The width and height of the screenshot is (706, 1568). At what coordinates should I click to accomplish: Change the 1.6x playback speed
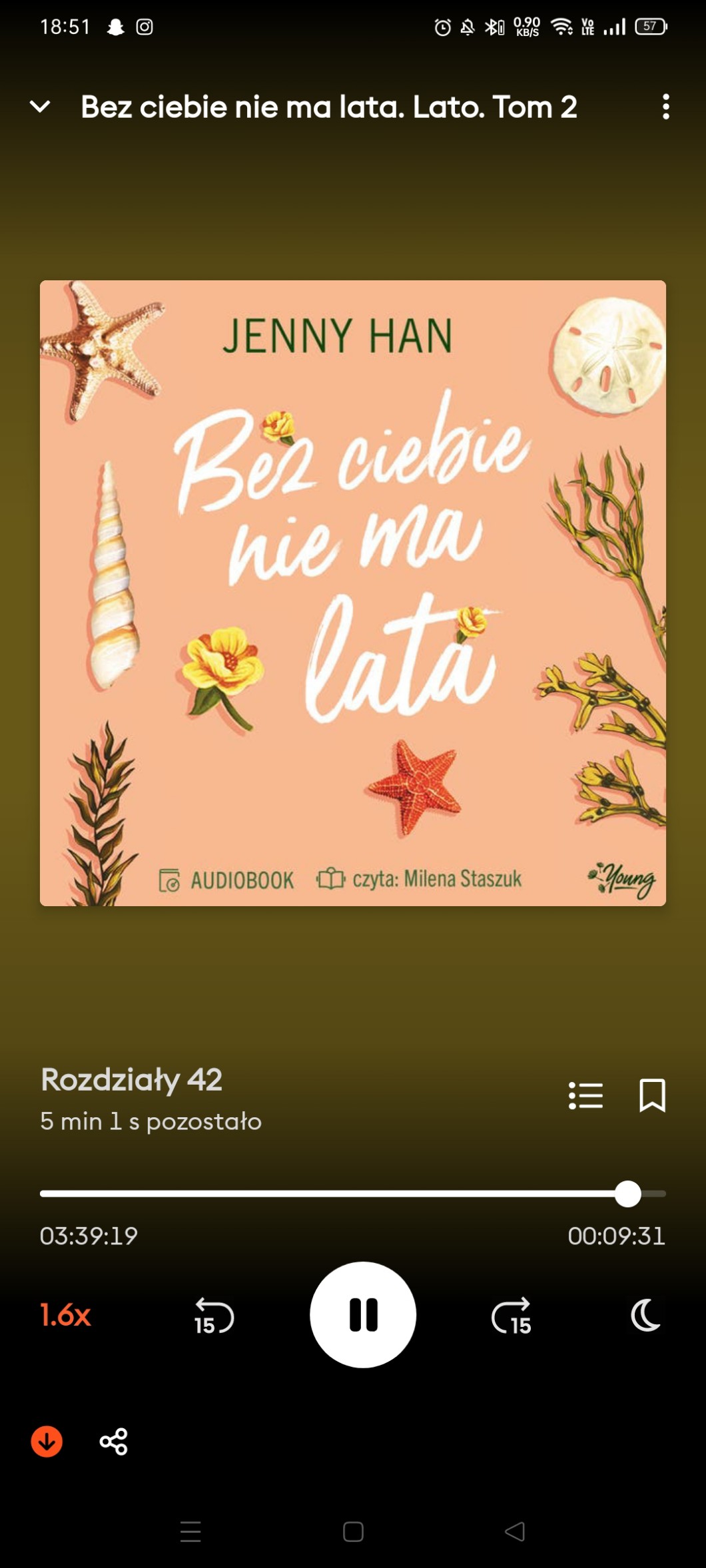[65, 1315]
